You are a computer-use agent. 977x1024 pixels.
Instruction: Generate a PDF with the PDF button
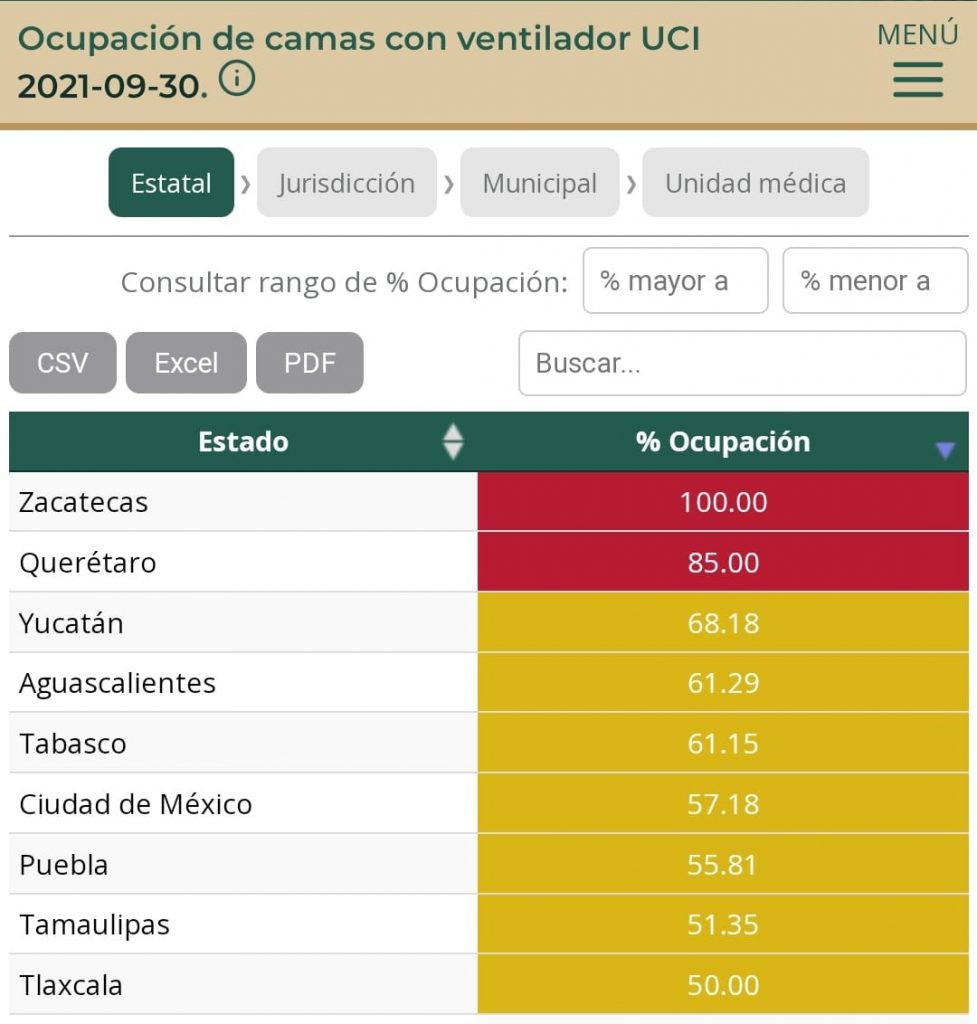[x=310, y=363]
